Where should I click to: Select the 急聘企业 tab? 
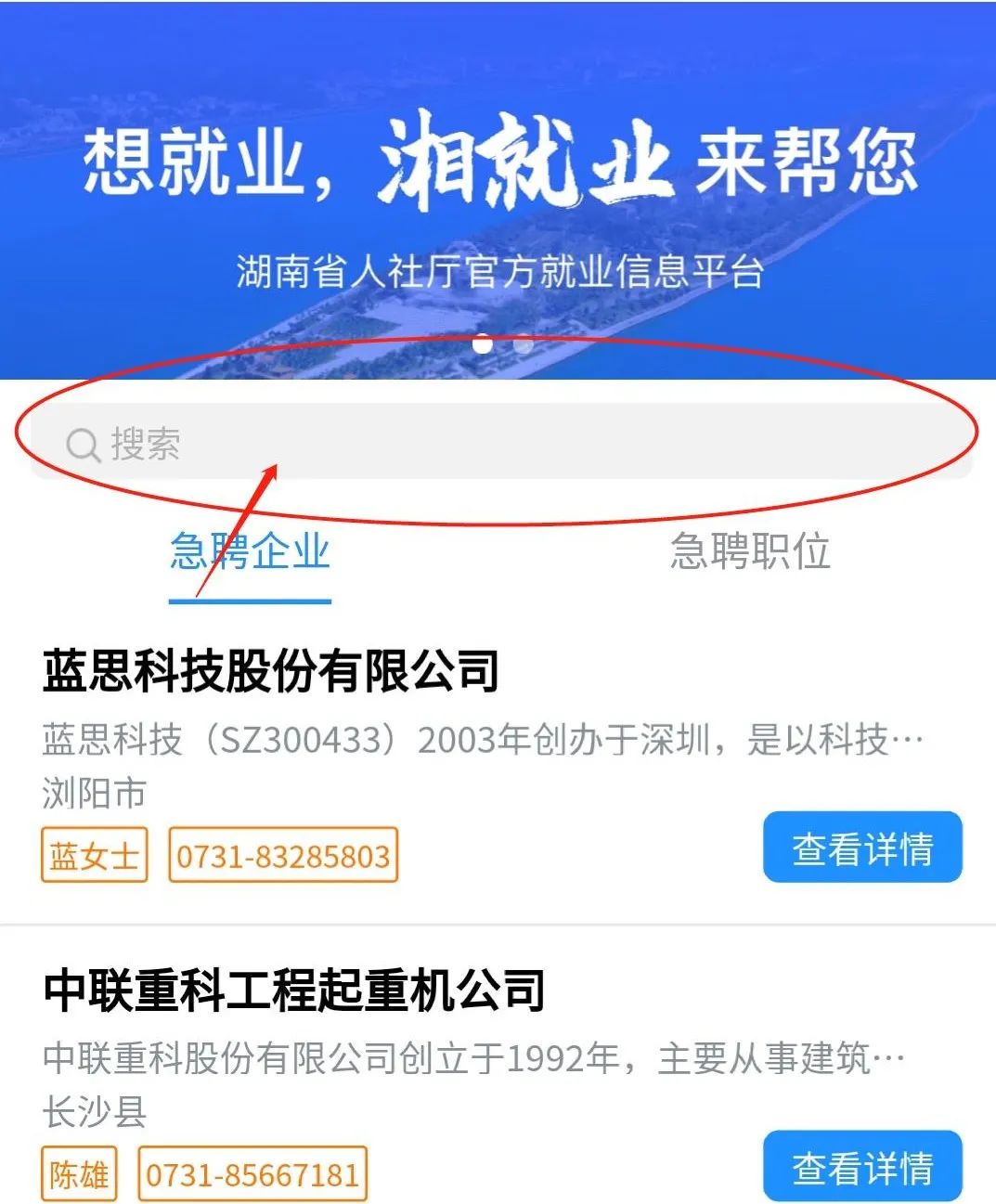(250, 552)
